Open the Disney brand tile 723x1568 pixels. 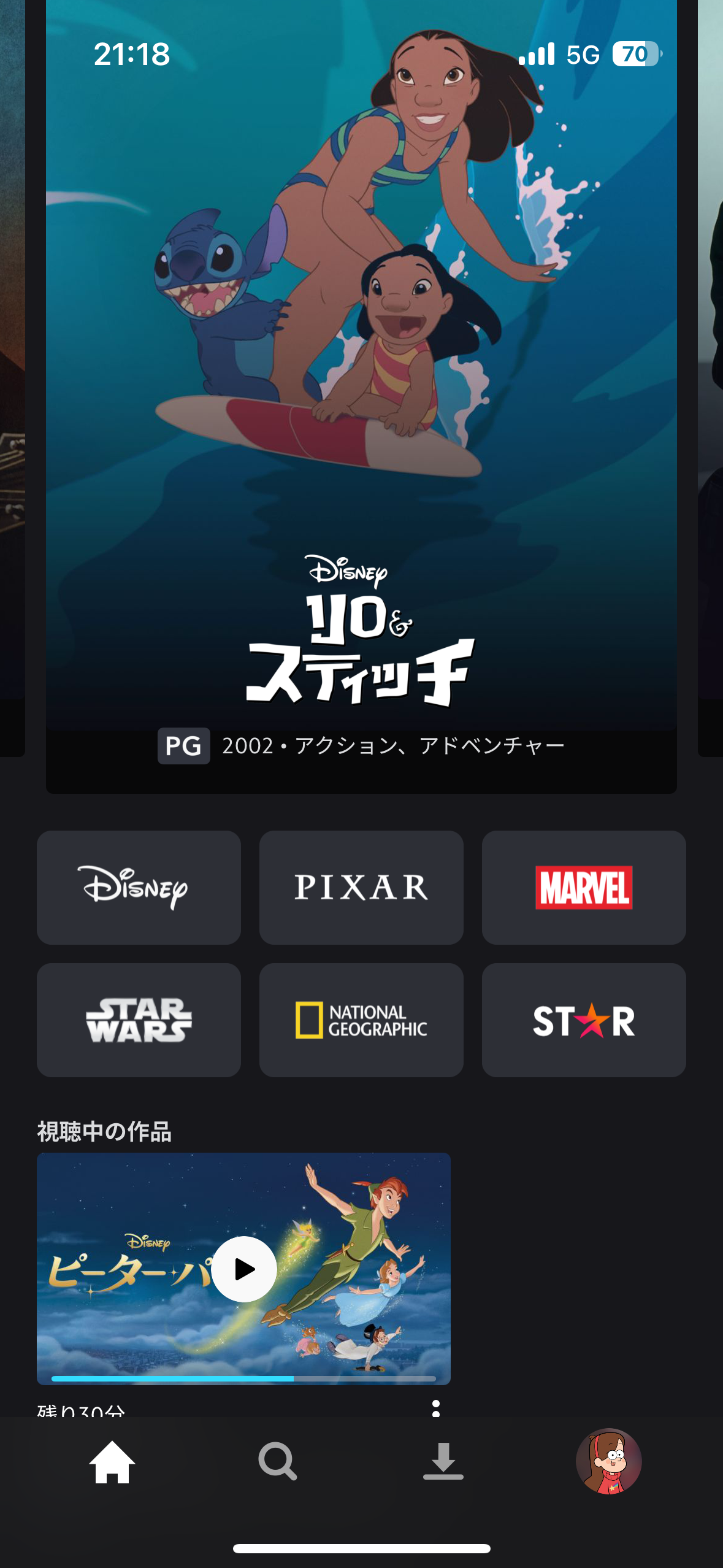[139, 887]
